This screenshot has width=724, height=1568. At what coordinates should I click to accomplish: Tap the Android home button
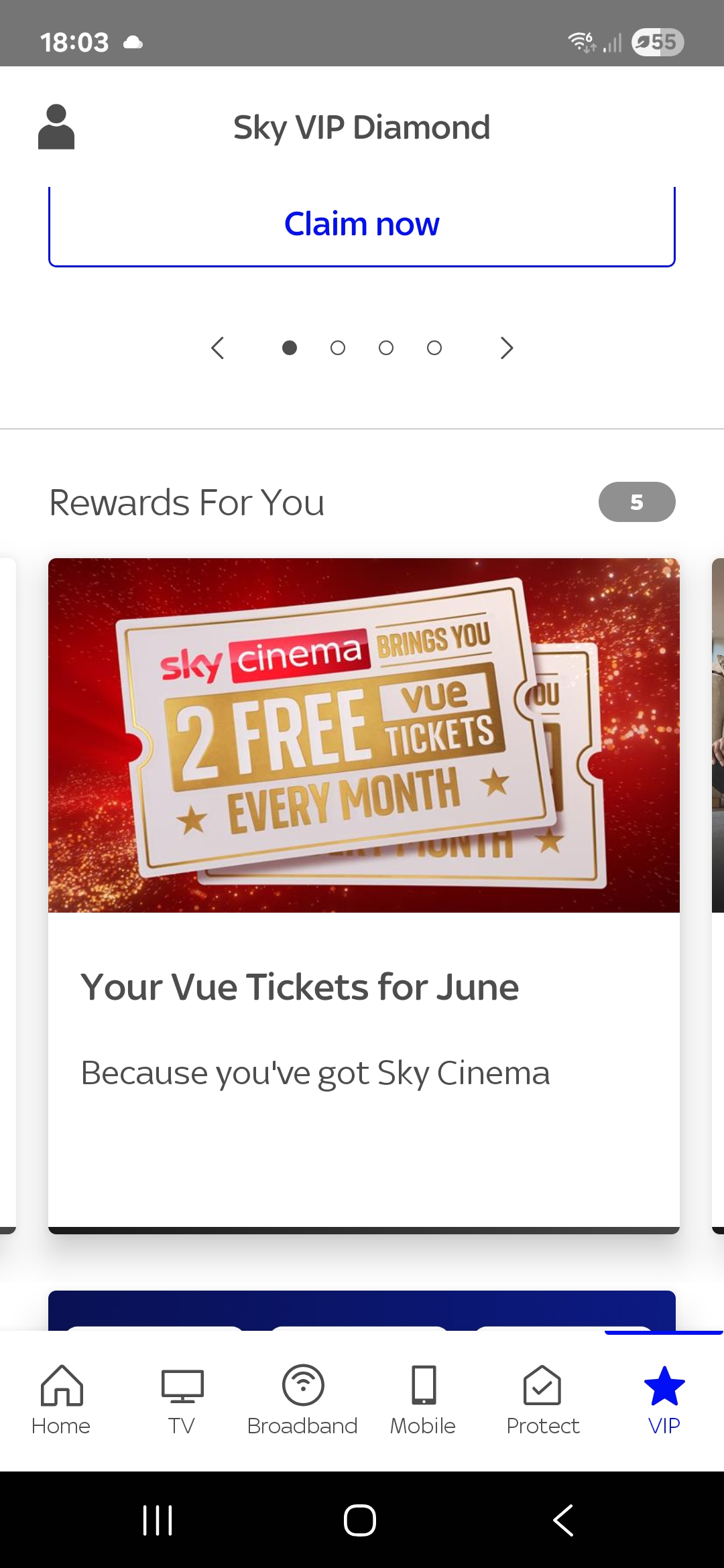point(360,1521)
